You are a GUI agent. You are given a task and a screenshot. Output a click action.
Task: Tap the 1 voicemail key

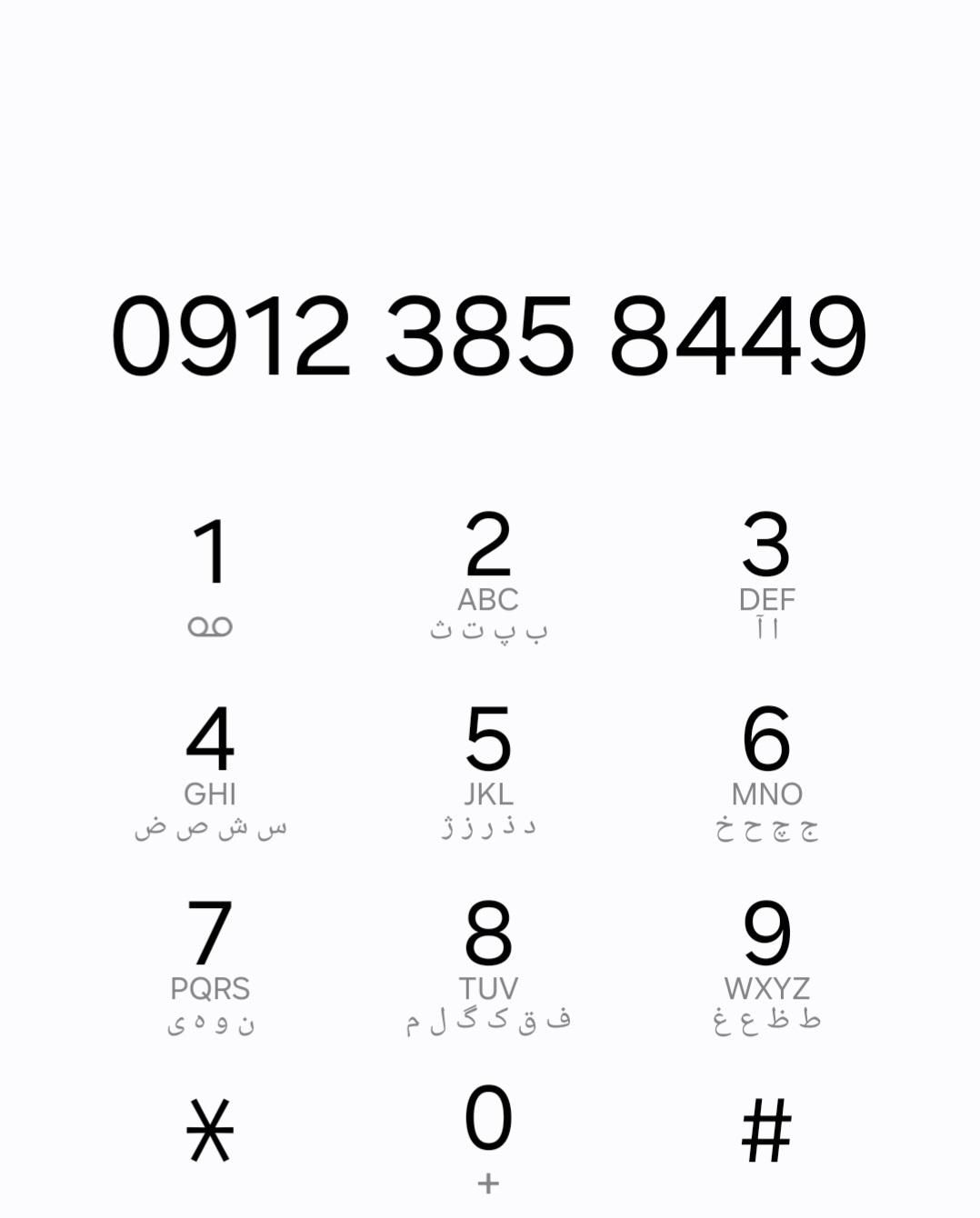pyautogui.click(x=210, y=573)
